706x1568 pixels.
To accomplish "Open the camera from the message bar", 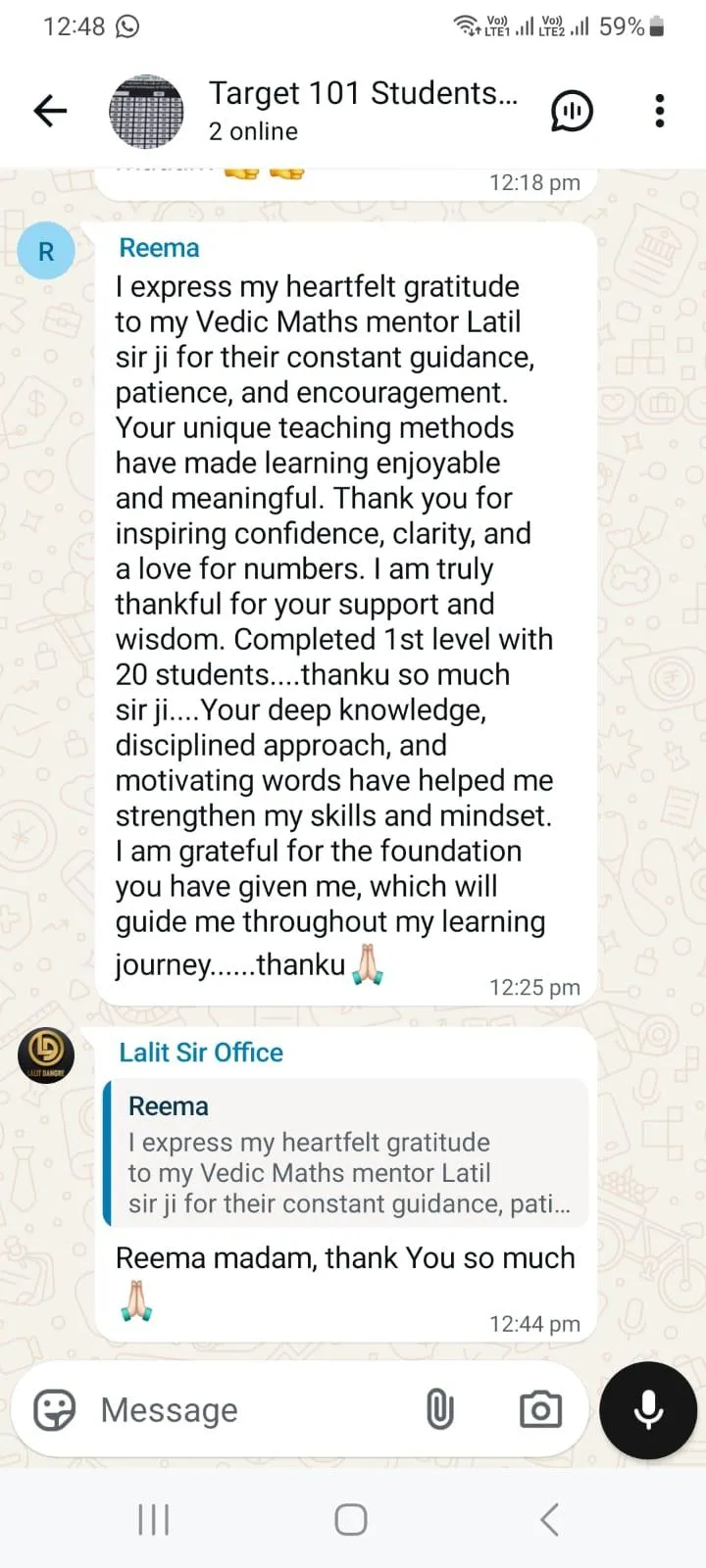I will [x=540, y=1410].
